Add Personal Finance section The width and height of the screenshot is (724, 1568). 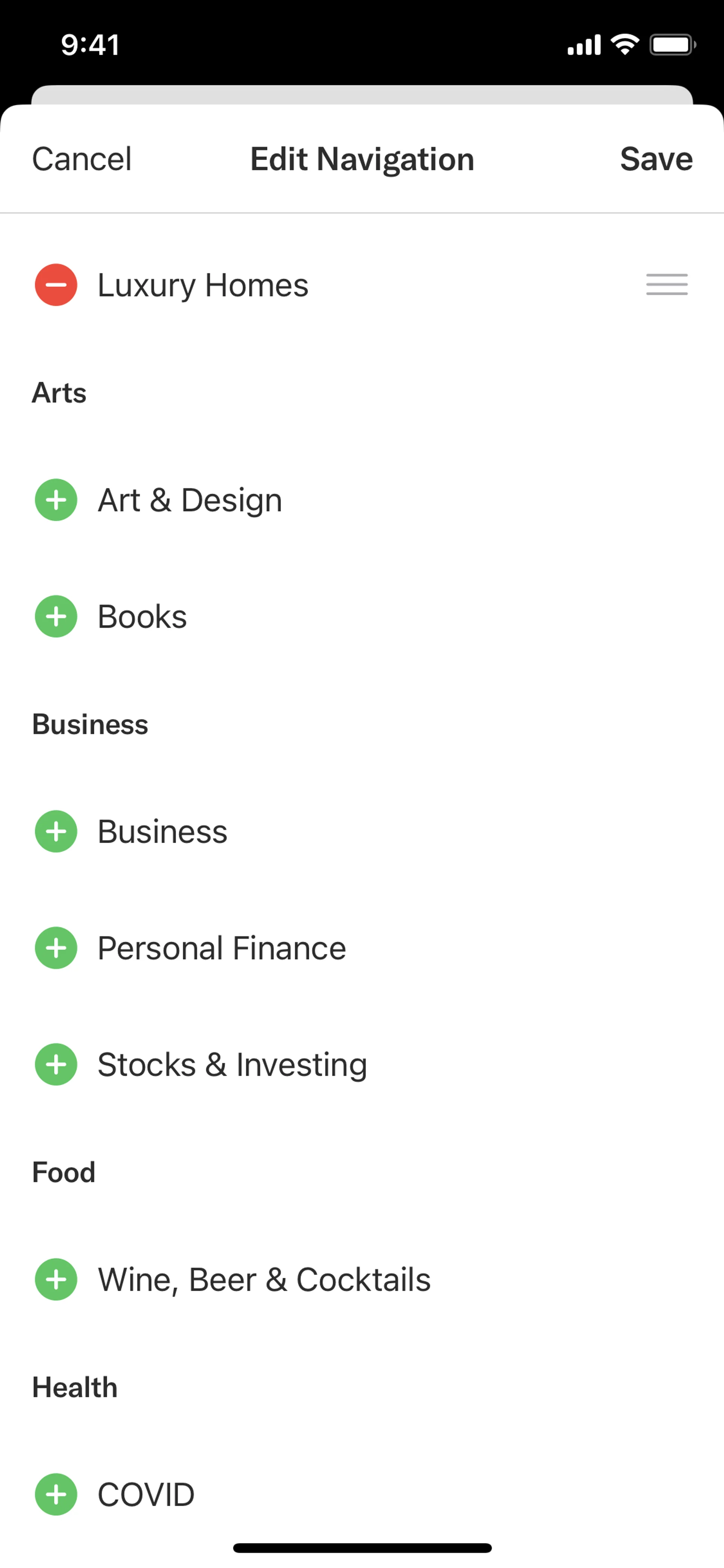(x=56, y=948)
